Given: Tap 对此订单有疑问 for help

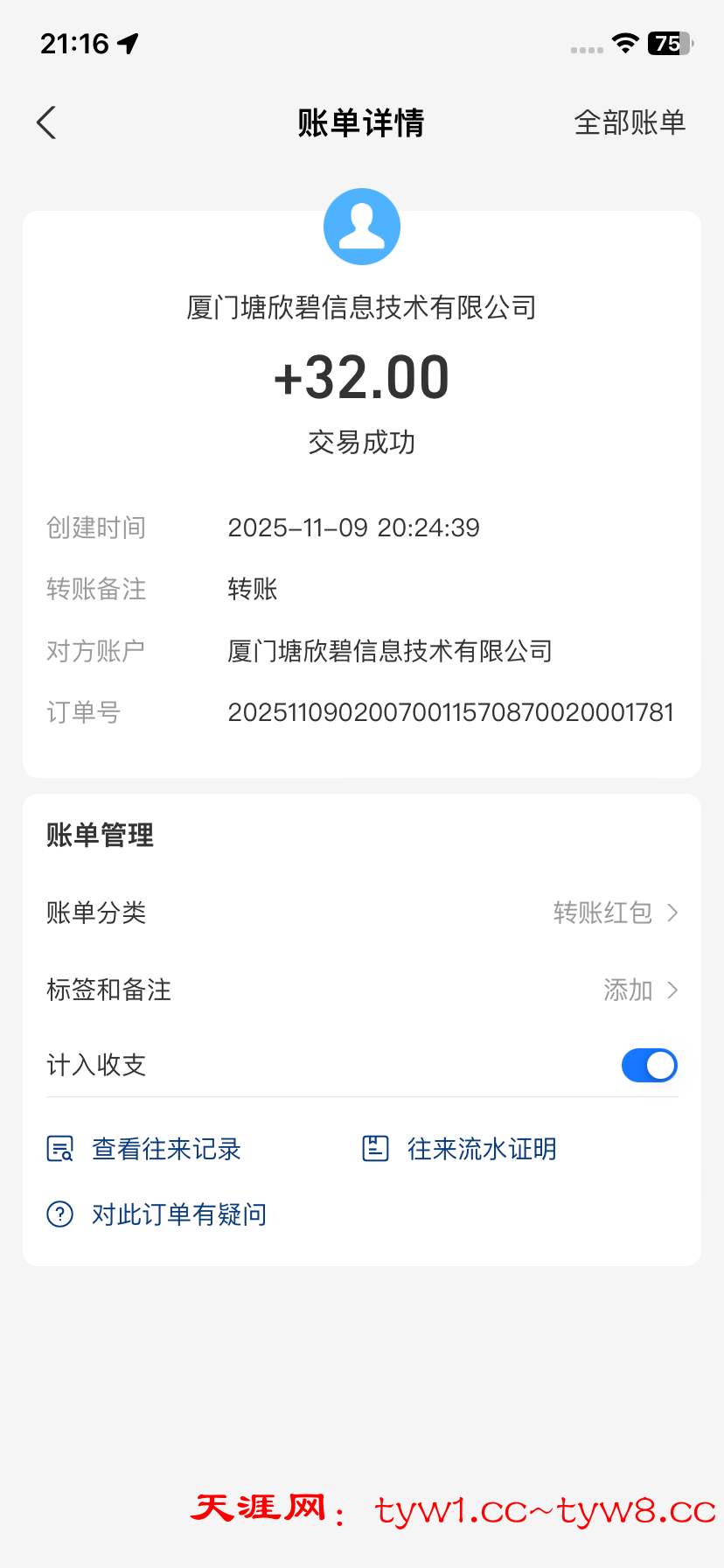Looking at the screenshot, I should [x=157, y=1214].
